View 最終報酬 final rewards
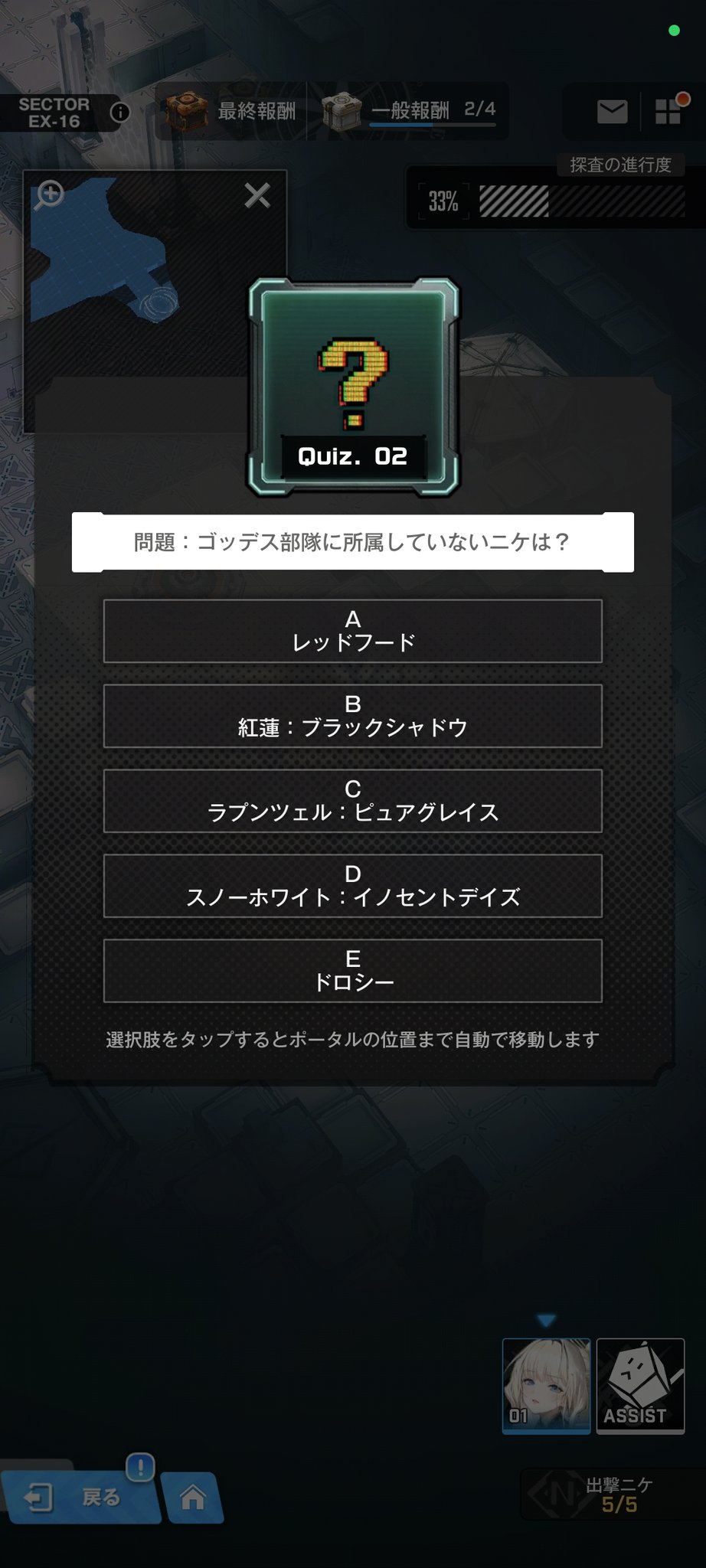Viewport: 706px width, 1568px height. (x=232, y=112)
